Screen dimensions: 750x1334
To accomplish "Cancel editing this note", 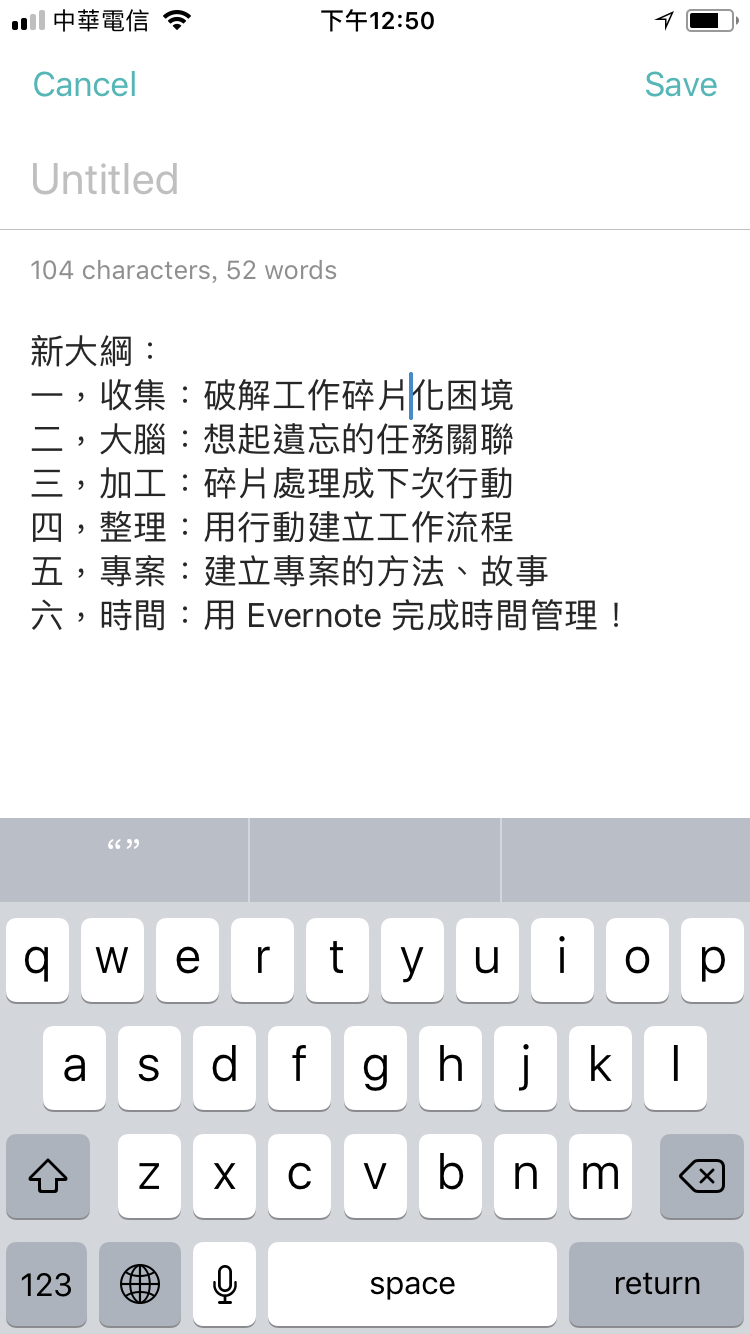I will 85,85.
